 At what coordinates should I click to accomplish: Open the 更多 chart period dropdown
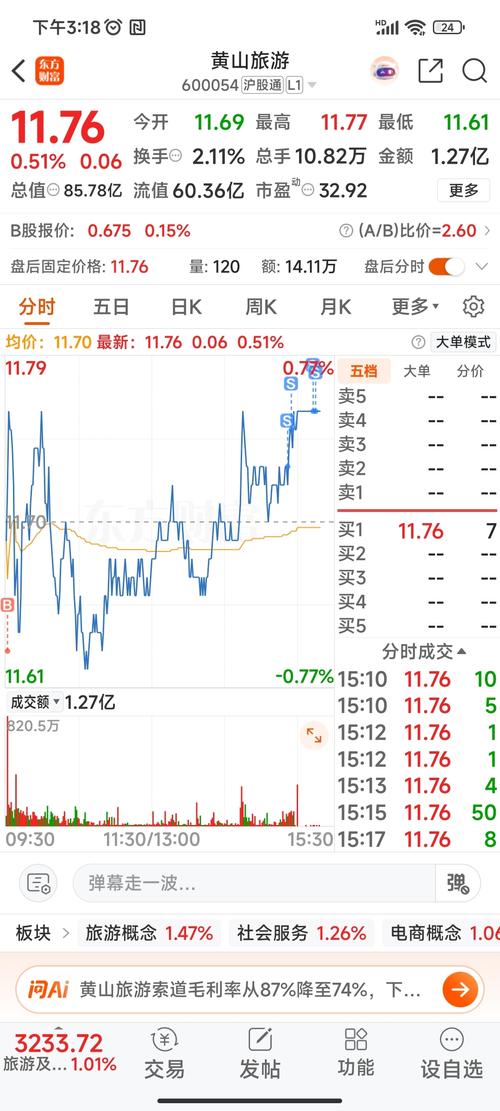pos(416,307)
